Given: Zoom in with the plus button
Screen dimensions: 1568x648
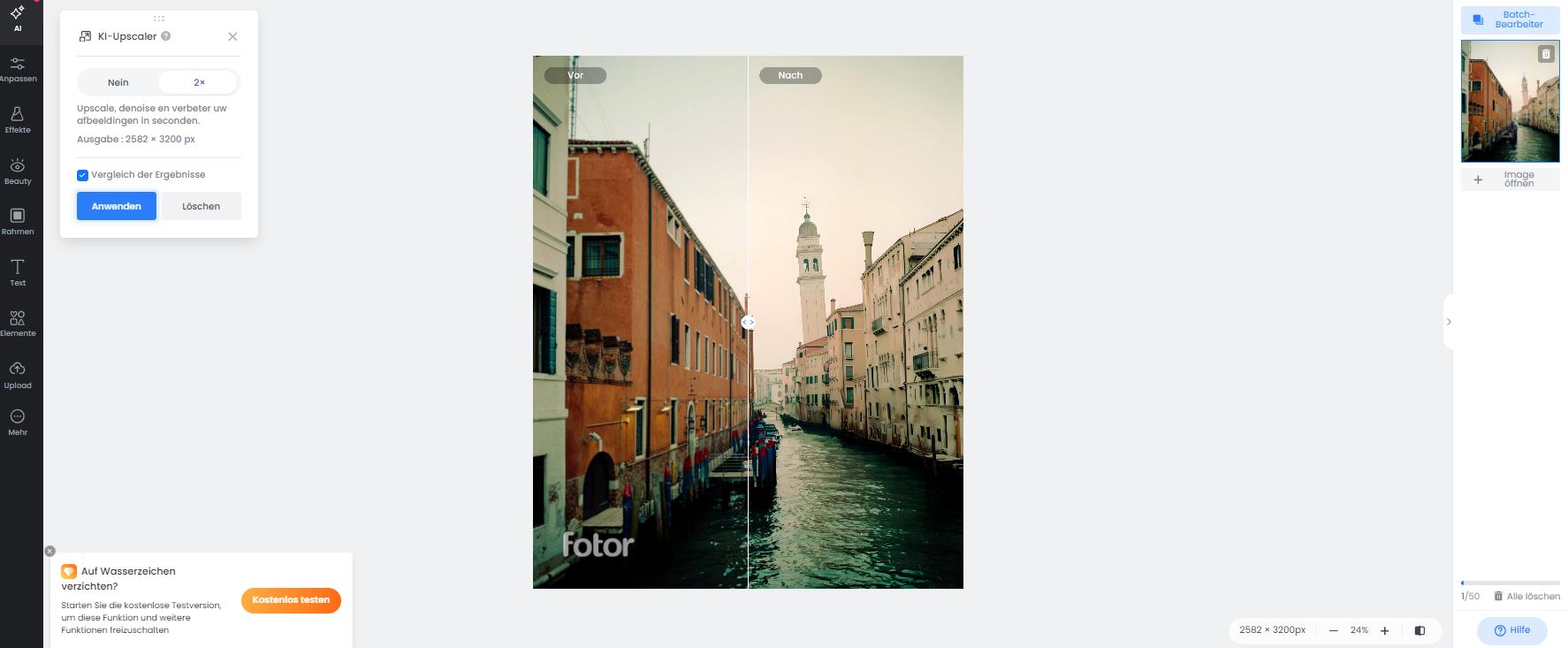Looking at the screenshot, I should (1385, 630).
